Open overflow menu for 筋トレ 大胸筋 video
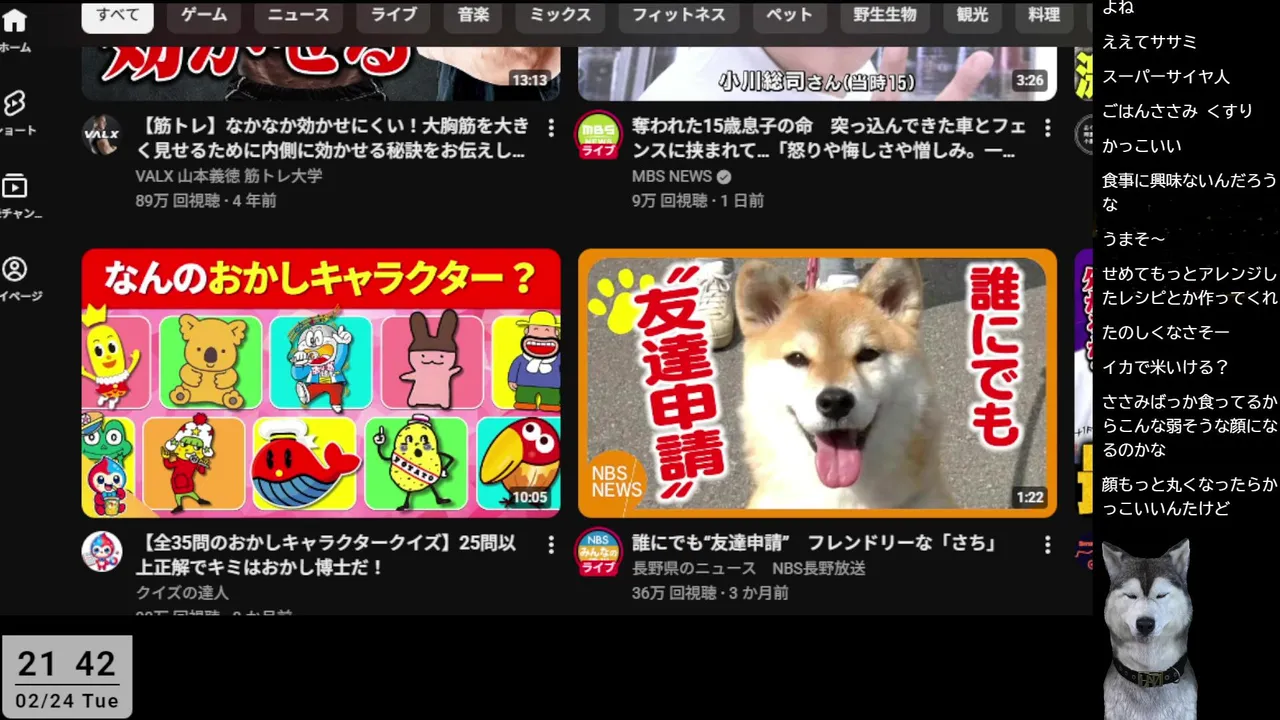Viewport: 1280px width, 720px height. pos(551,128)
